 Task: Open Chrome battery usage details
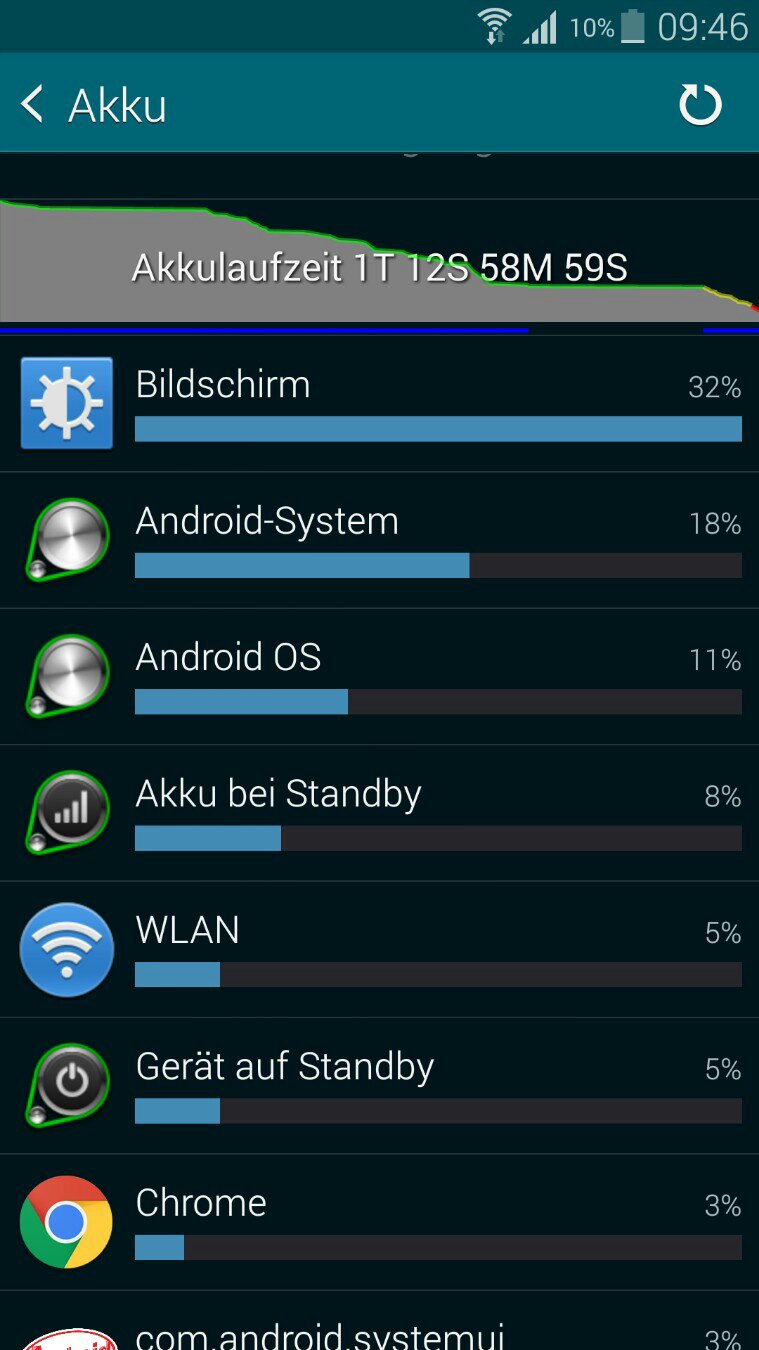click(x=379, y=1222)
